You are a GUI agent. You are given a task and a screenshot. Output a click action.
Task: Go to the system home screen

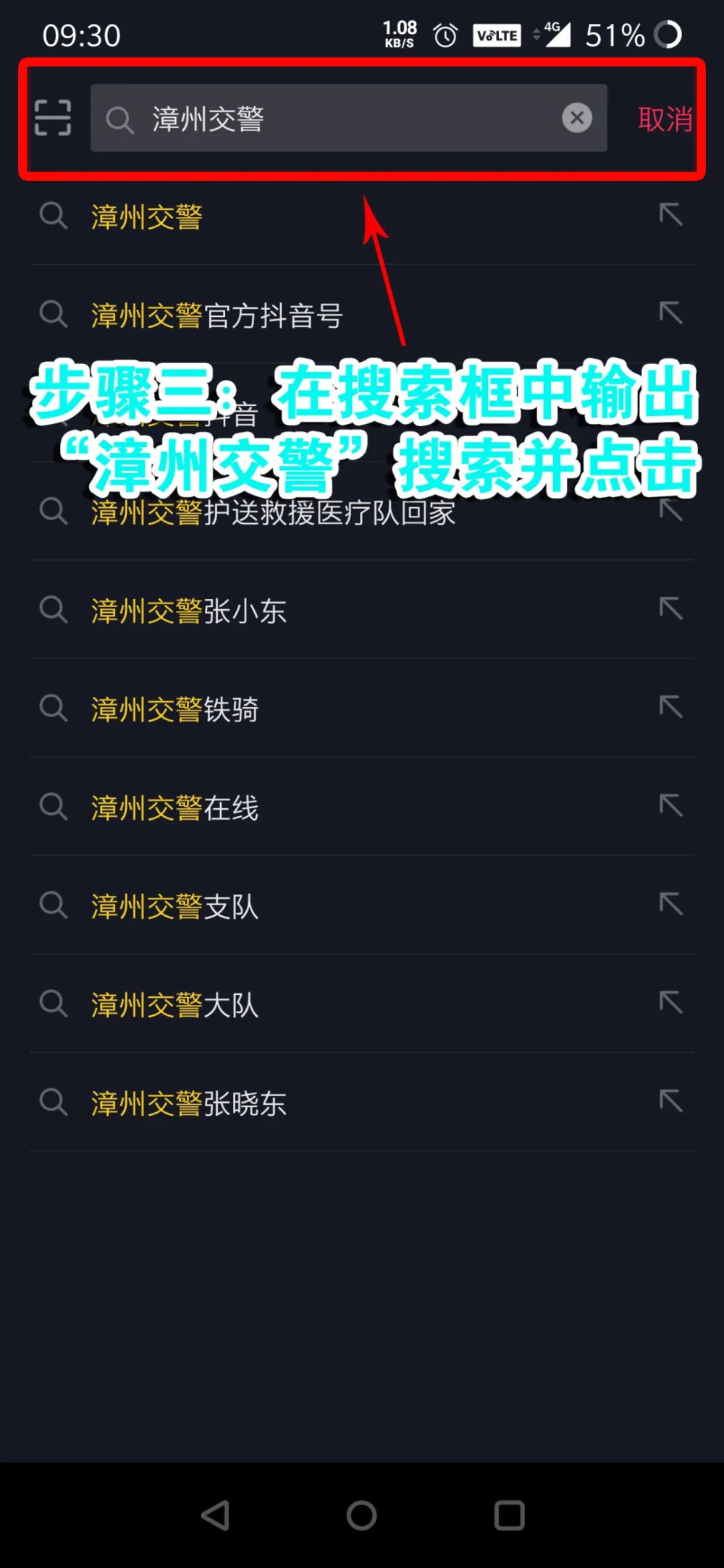[362, 1514]
